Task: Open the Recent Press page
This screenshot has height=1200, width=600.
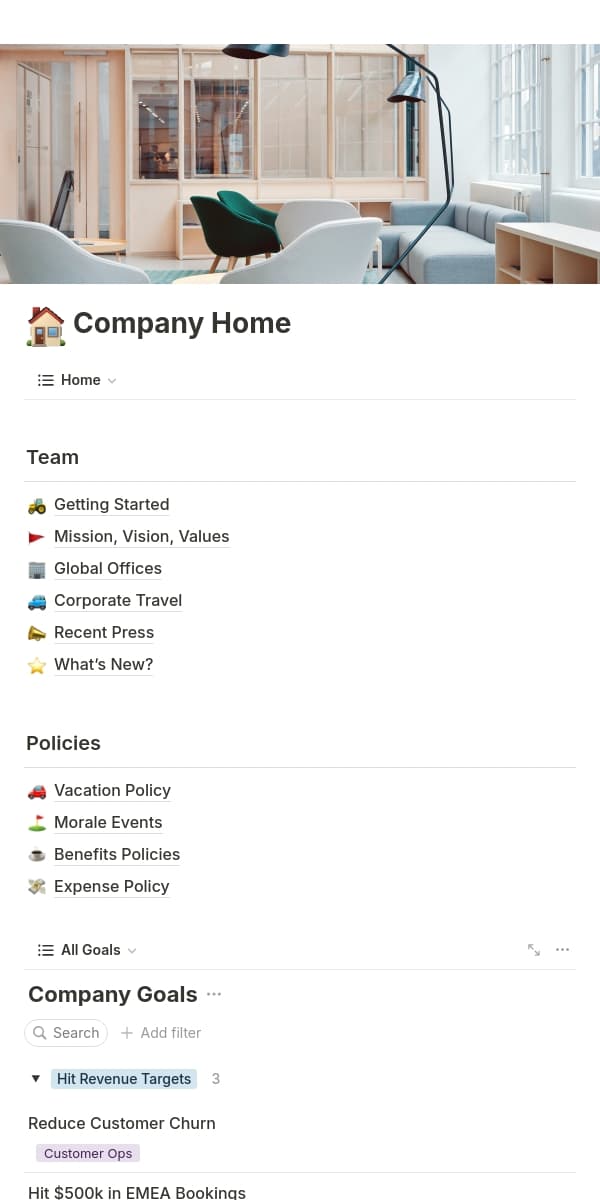Action: click(103, 632)
